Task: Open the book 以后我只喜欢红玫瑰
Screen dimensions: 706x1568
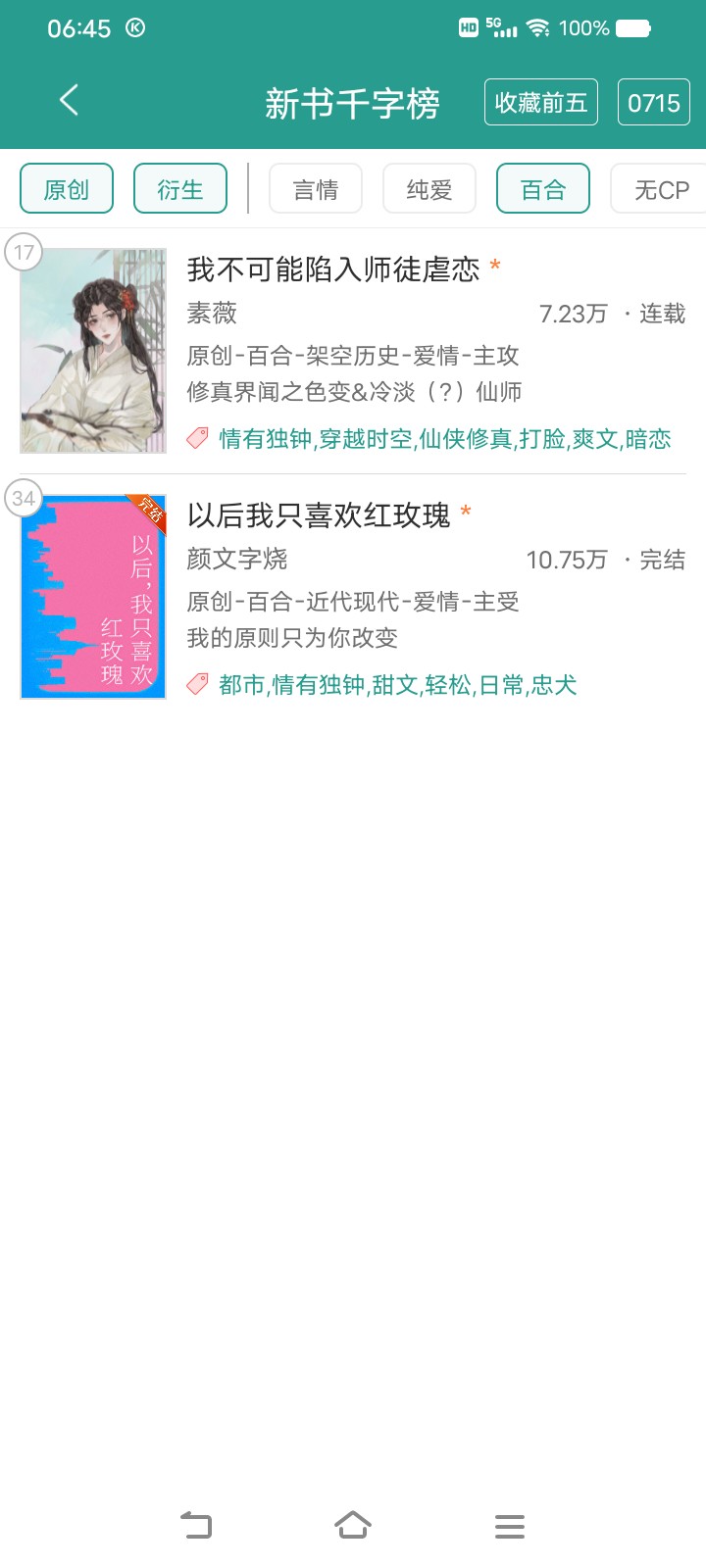Action: [353, 597]
